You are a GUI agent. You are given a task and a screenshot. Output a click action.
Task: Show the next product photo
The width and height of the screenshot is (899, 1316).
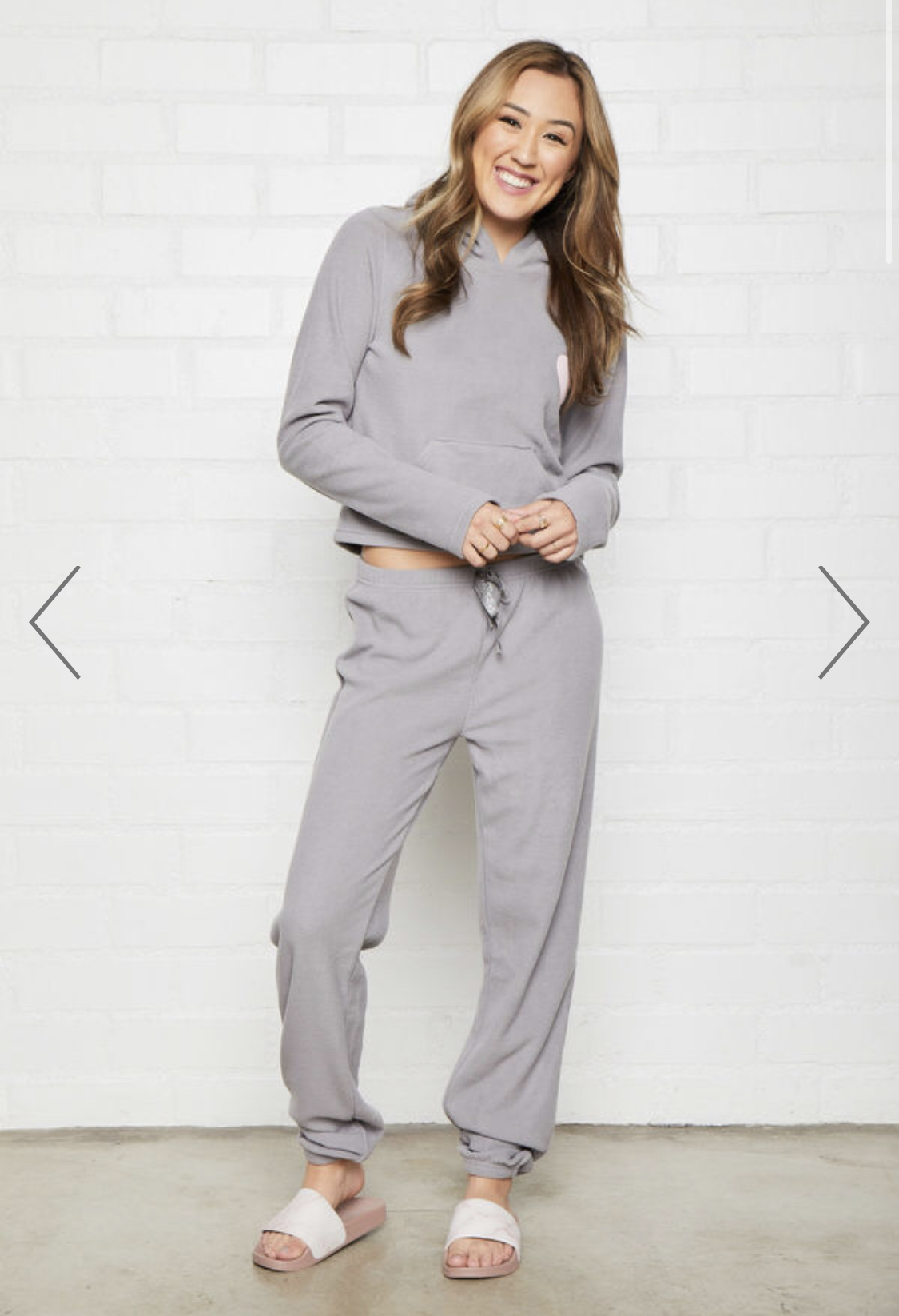coord(842,622)
